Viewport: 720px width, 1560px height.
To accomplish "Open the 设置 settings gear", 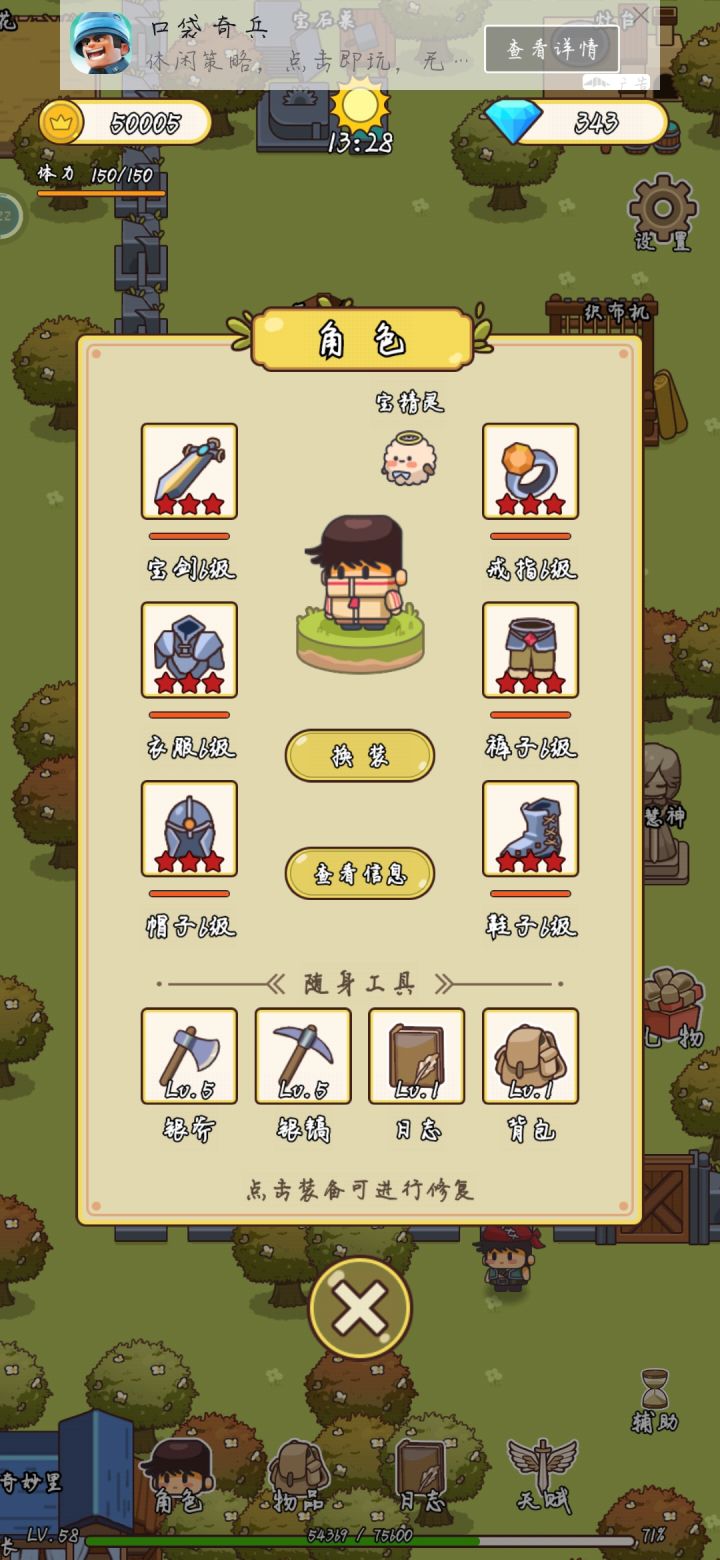I will 661,210.
